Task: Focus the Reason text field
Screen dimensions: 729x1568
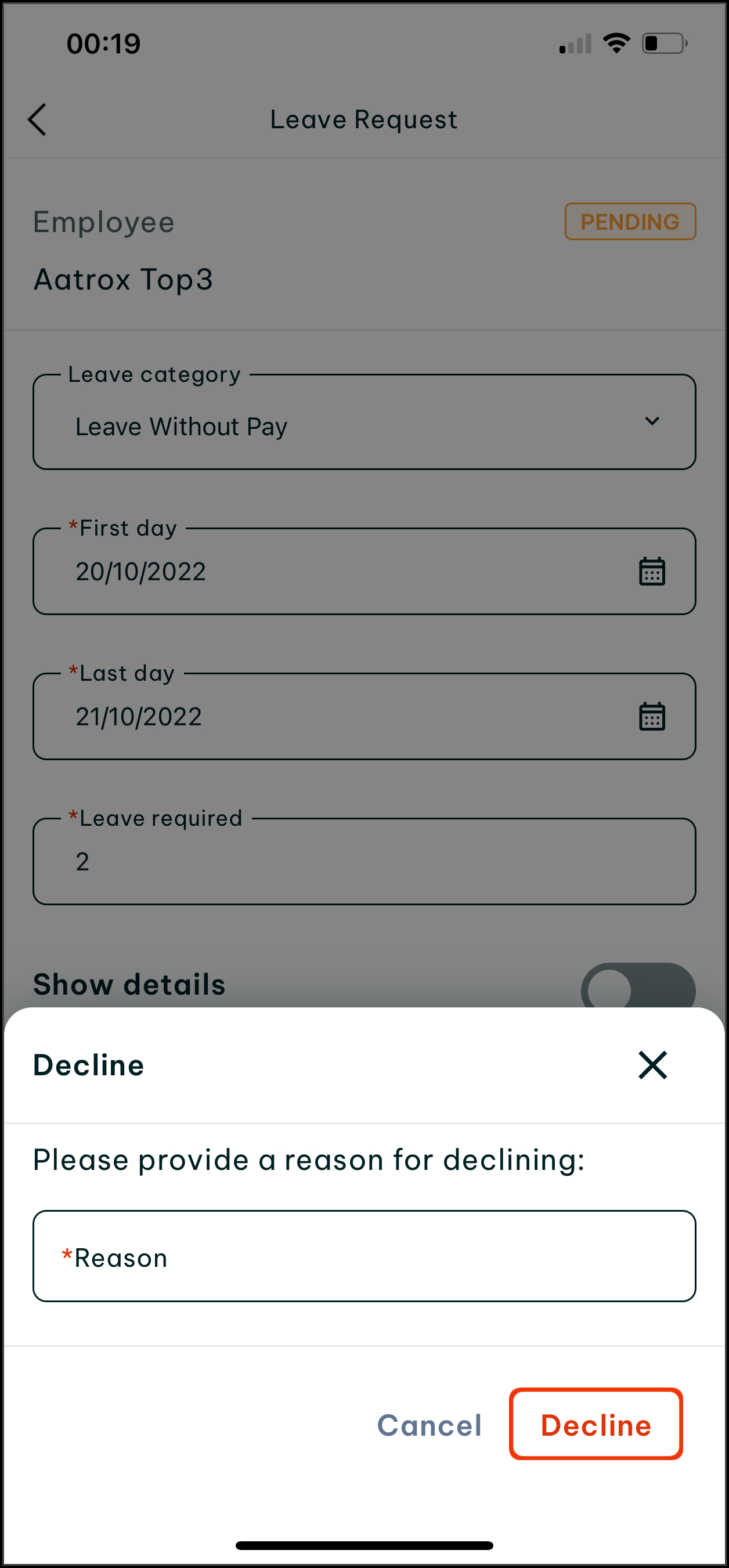Action: [x=364, y=1257]
